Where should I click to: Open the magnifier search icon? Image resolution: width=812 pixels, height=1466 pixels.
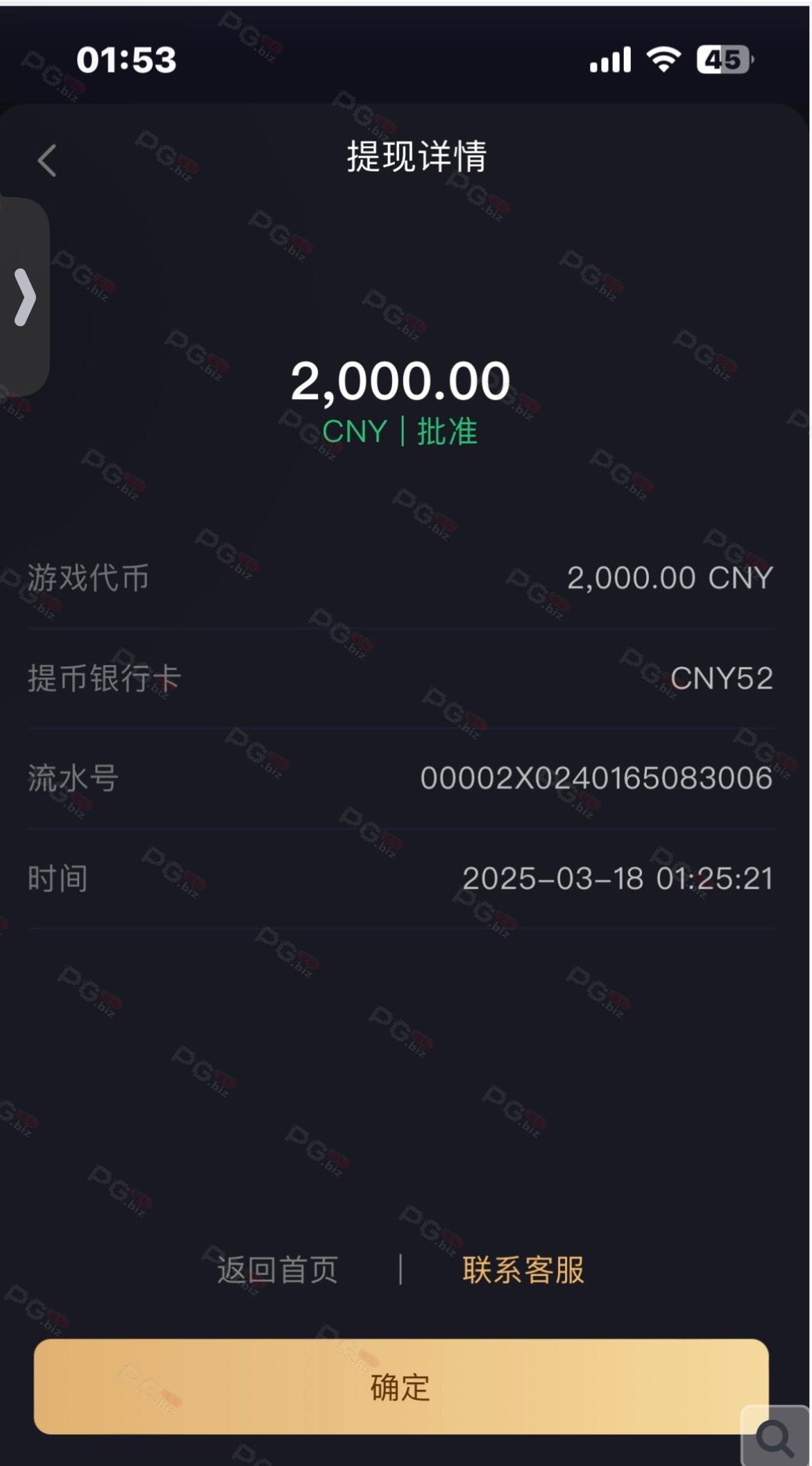[775, 1437]
